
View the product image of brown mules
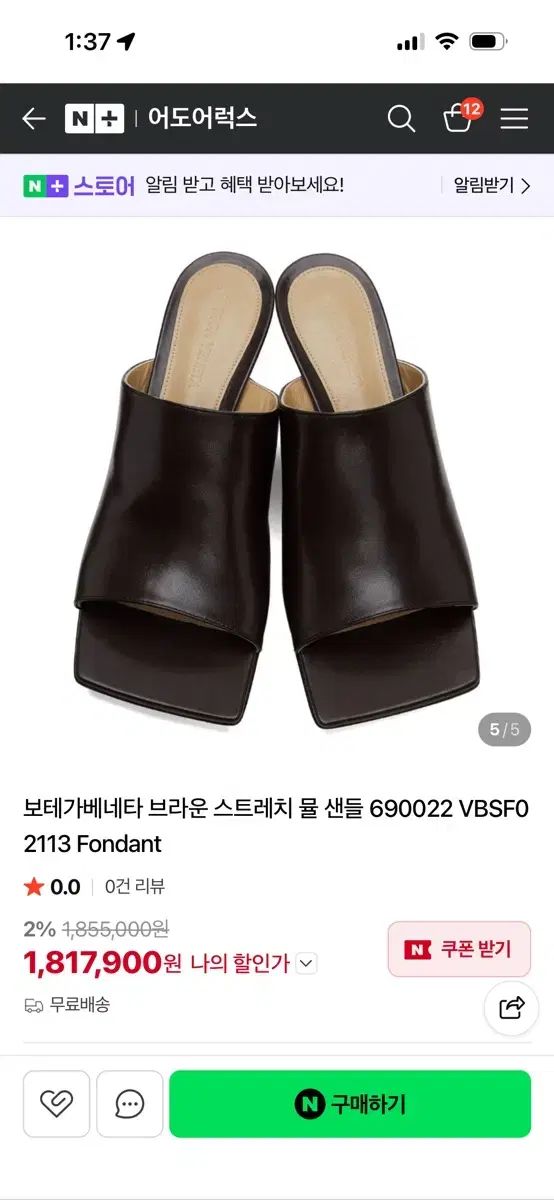(277, 485)
